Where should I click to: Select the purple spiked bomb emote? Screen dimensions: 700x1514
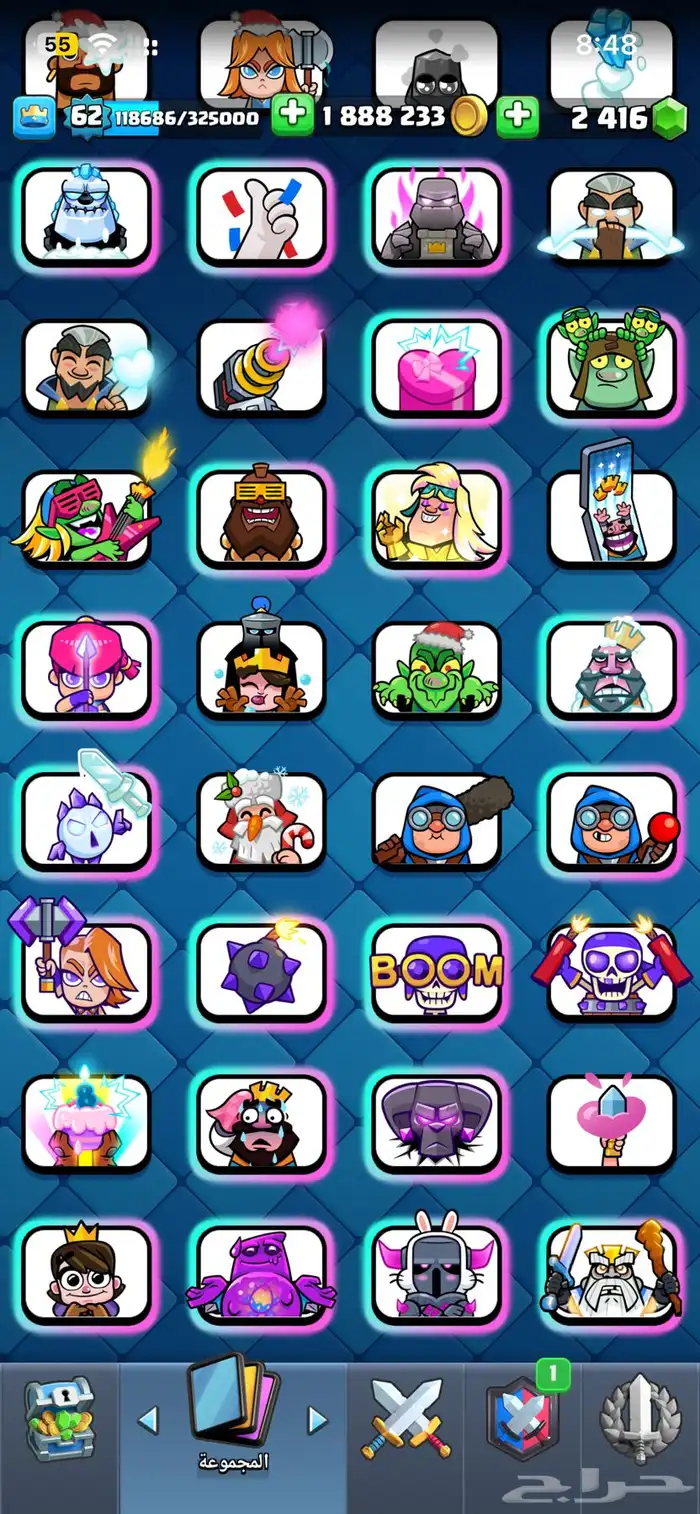pyautogui.click(x=261, y=972)
